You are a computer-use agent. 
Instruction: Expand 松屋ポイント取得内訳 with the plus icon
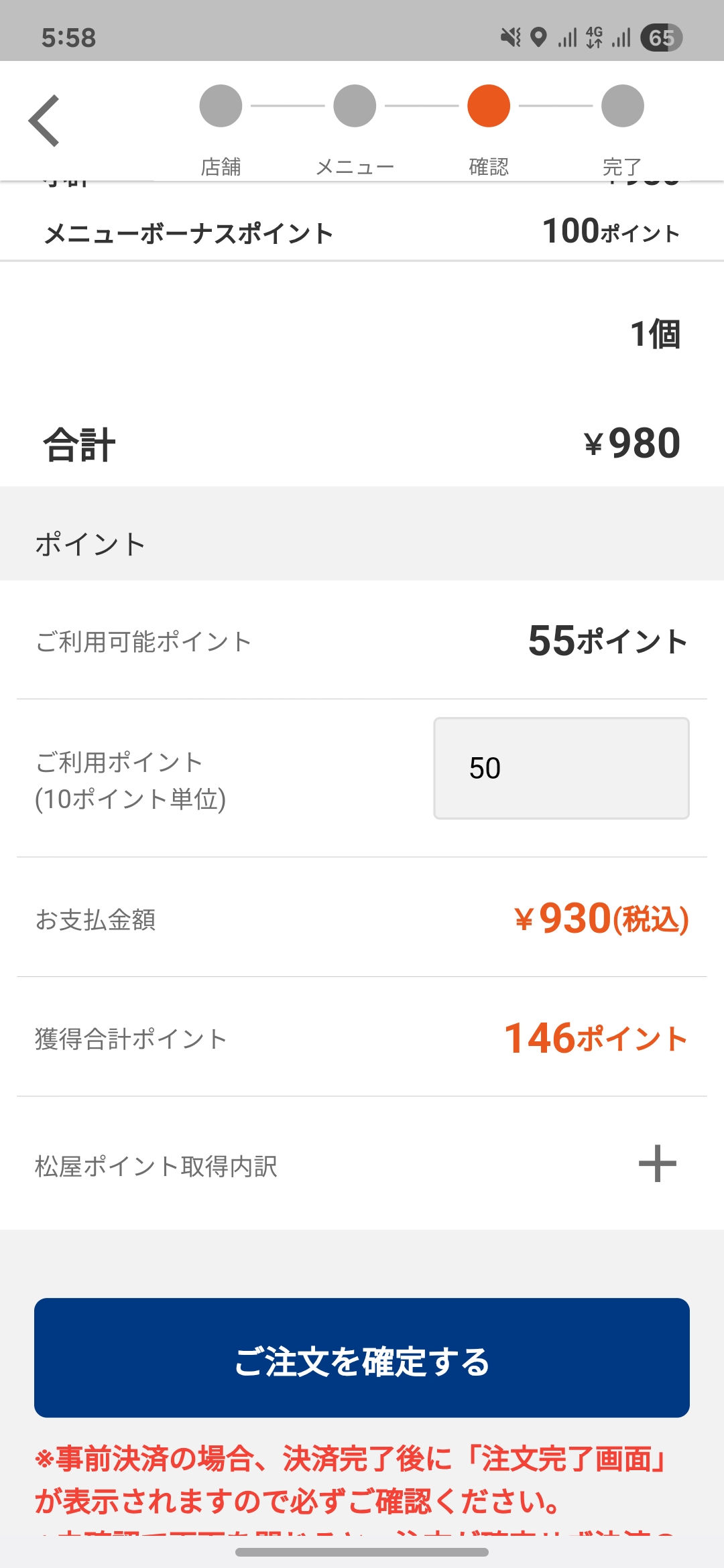point(657,1164)
